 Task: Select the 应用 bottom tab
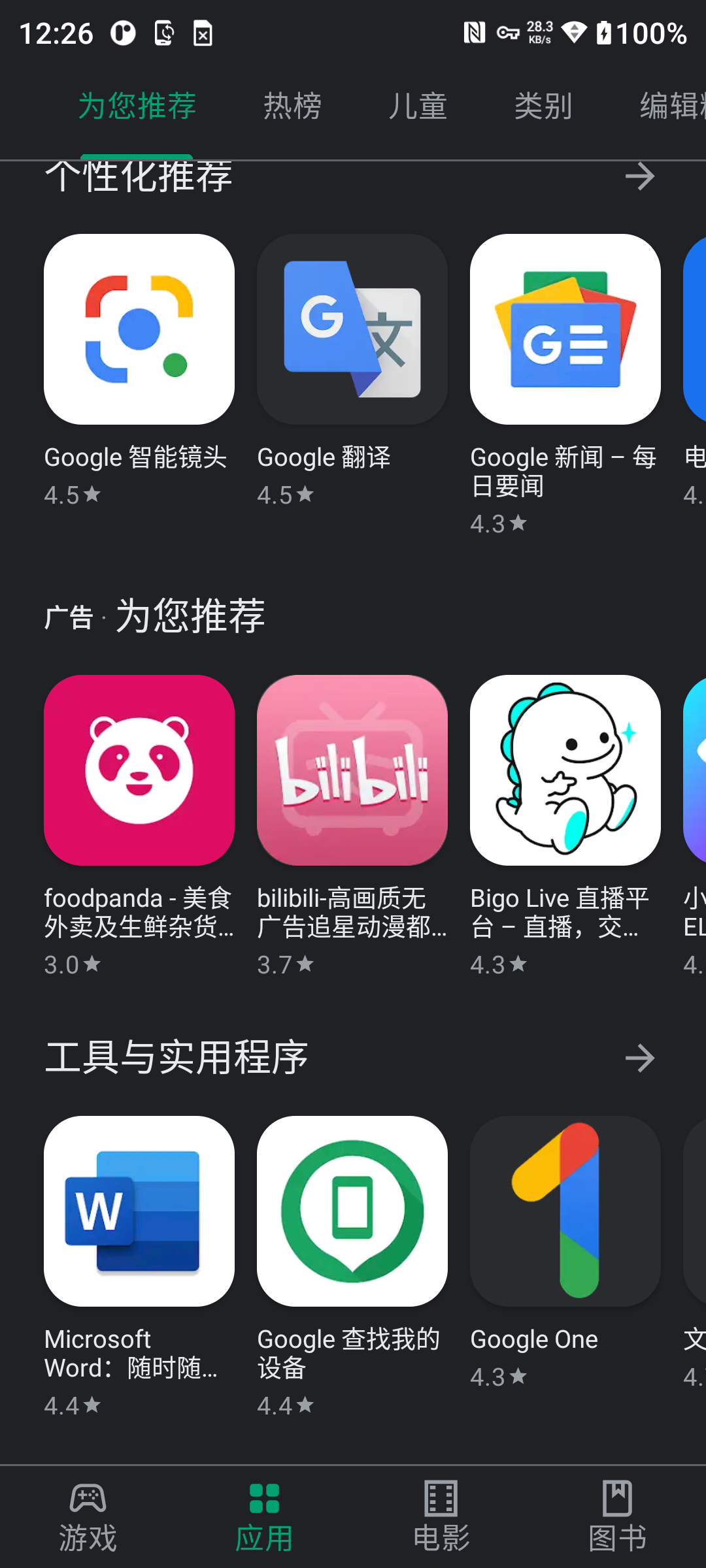click(x=265, y=1517)
